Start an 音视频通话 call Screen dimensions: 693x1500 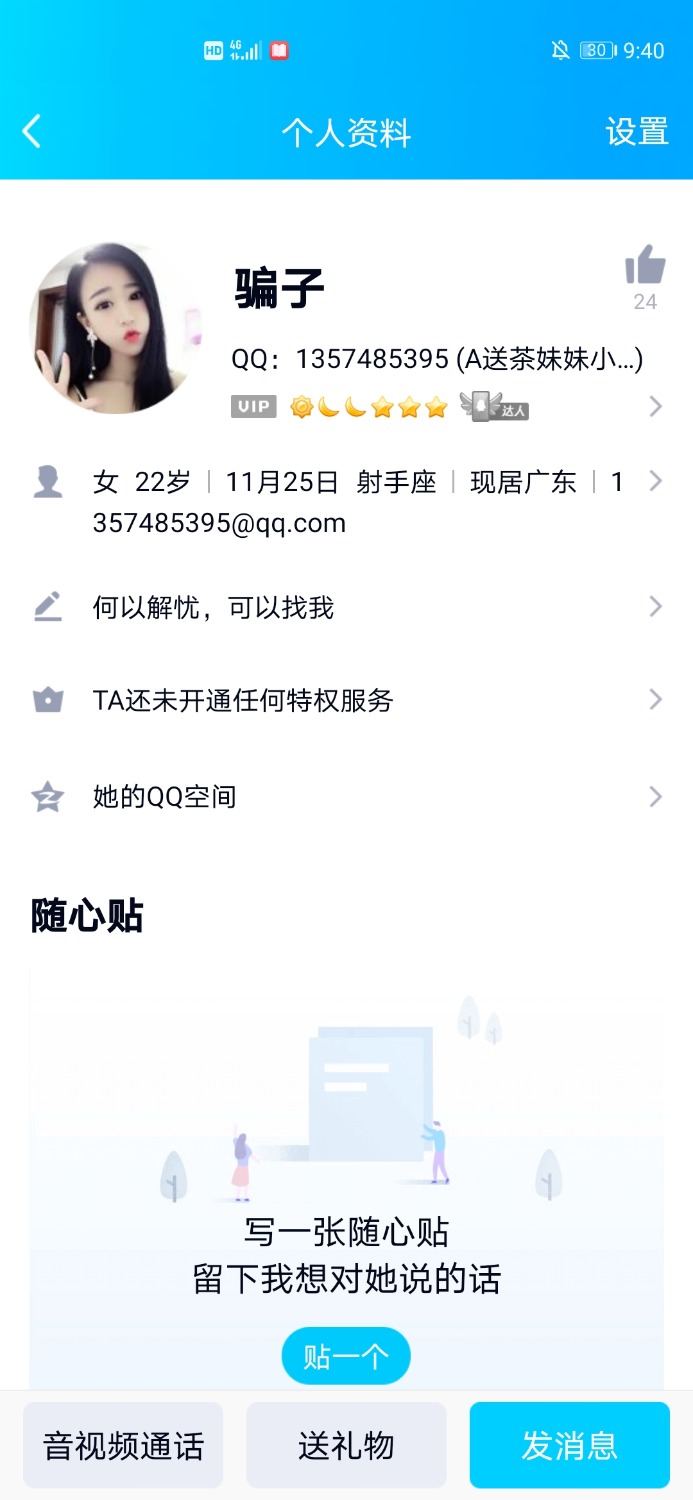(123, 1445)
